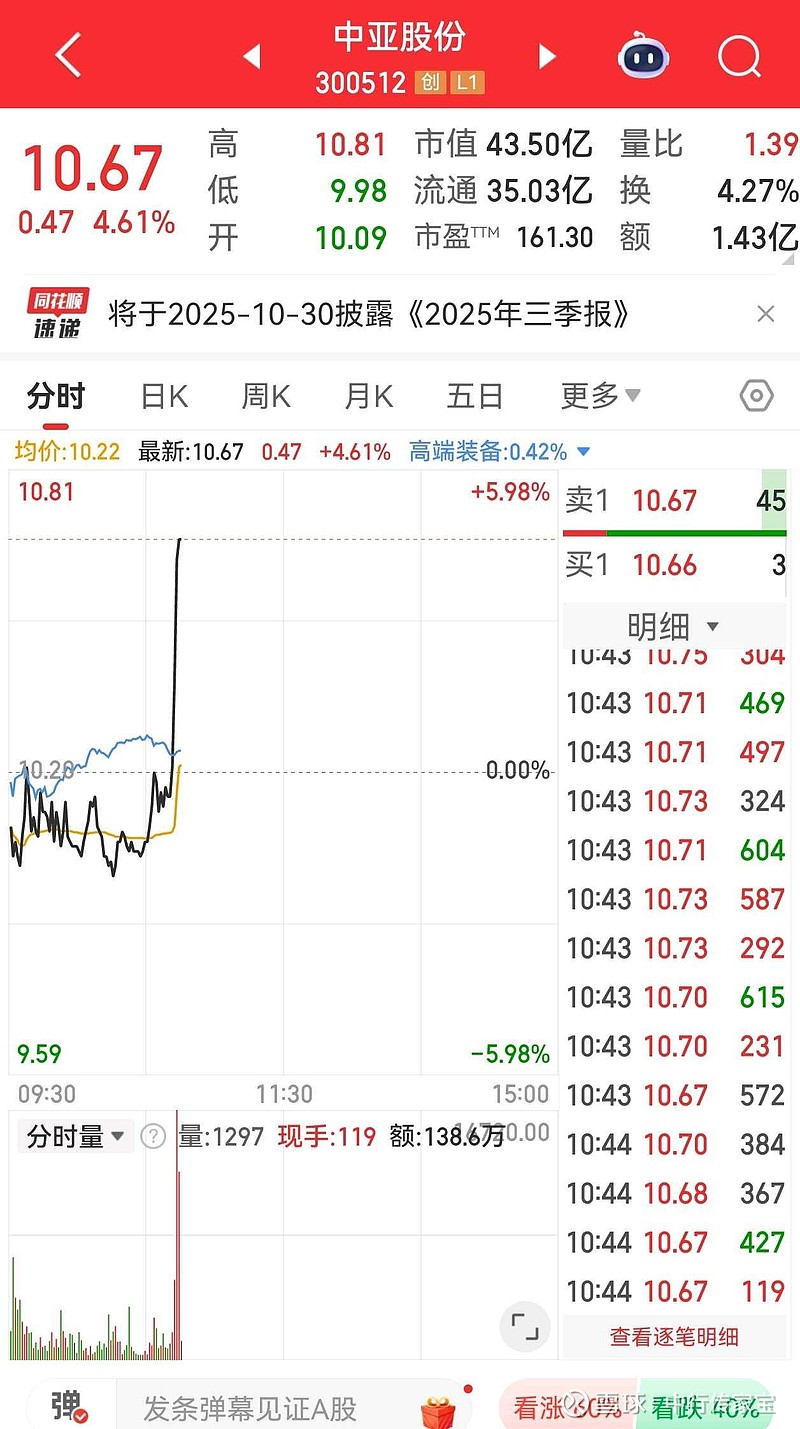Select the 五日 chart tab
Image resolution: width=800 pixels, height=1429 pixels.
pyautogui.click(x=474, y=396)
